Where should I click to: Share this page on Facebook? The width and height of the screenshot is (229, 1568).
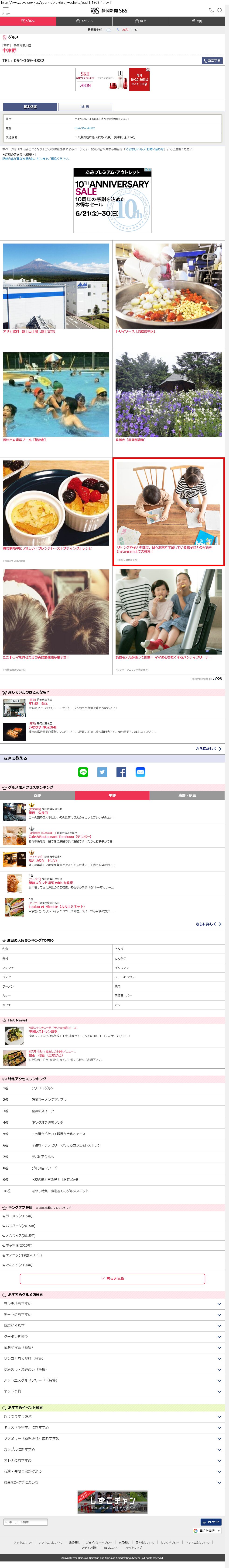tap(121, 772)
